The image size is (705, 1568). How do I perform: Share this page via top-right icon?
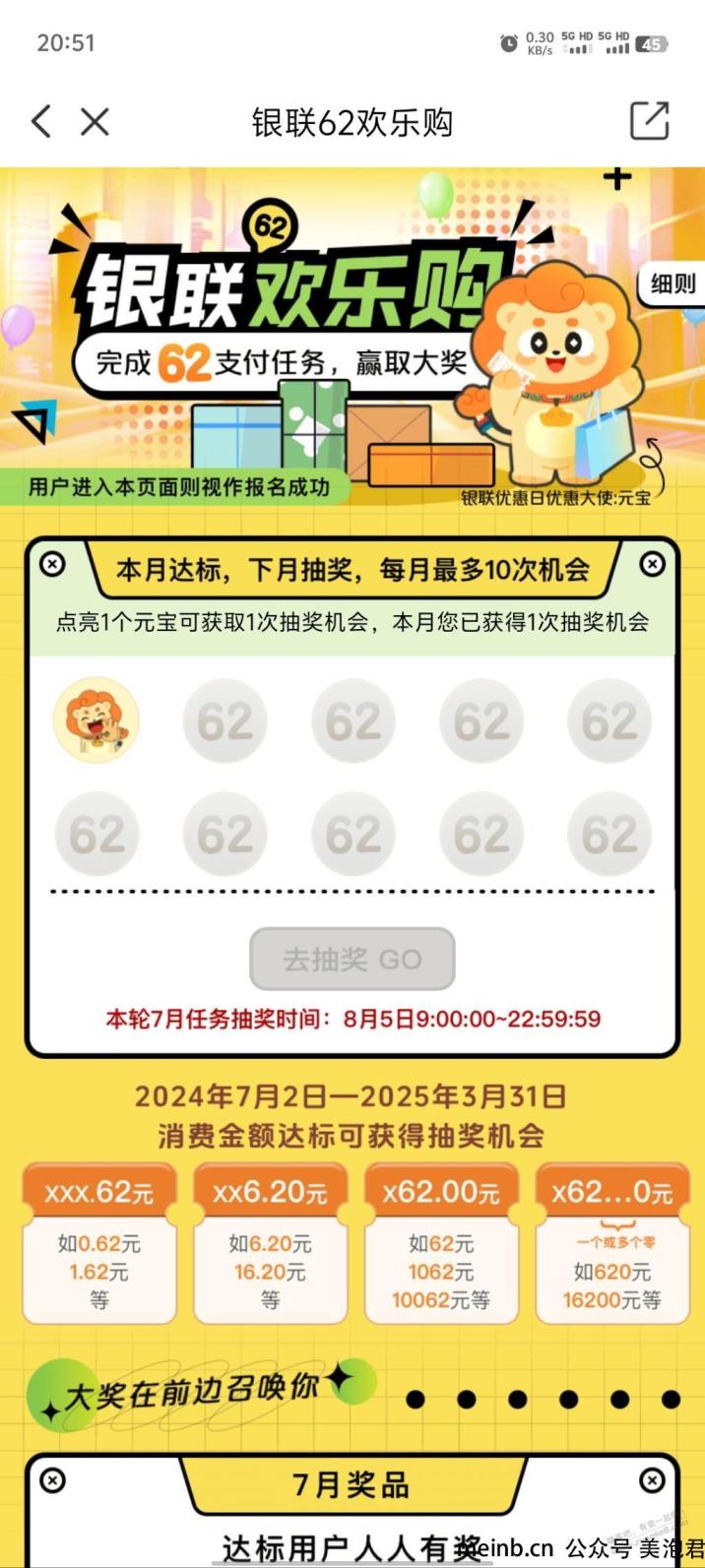[649, 121]
